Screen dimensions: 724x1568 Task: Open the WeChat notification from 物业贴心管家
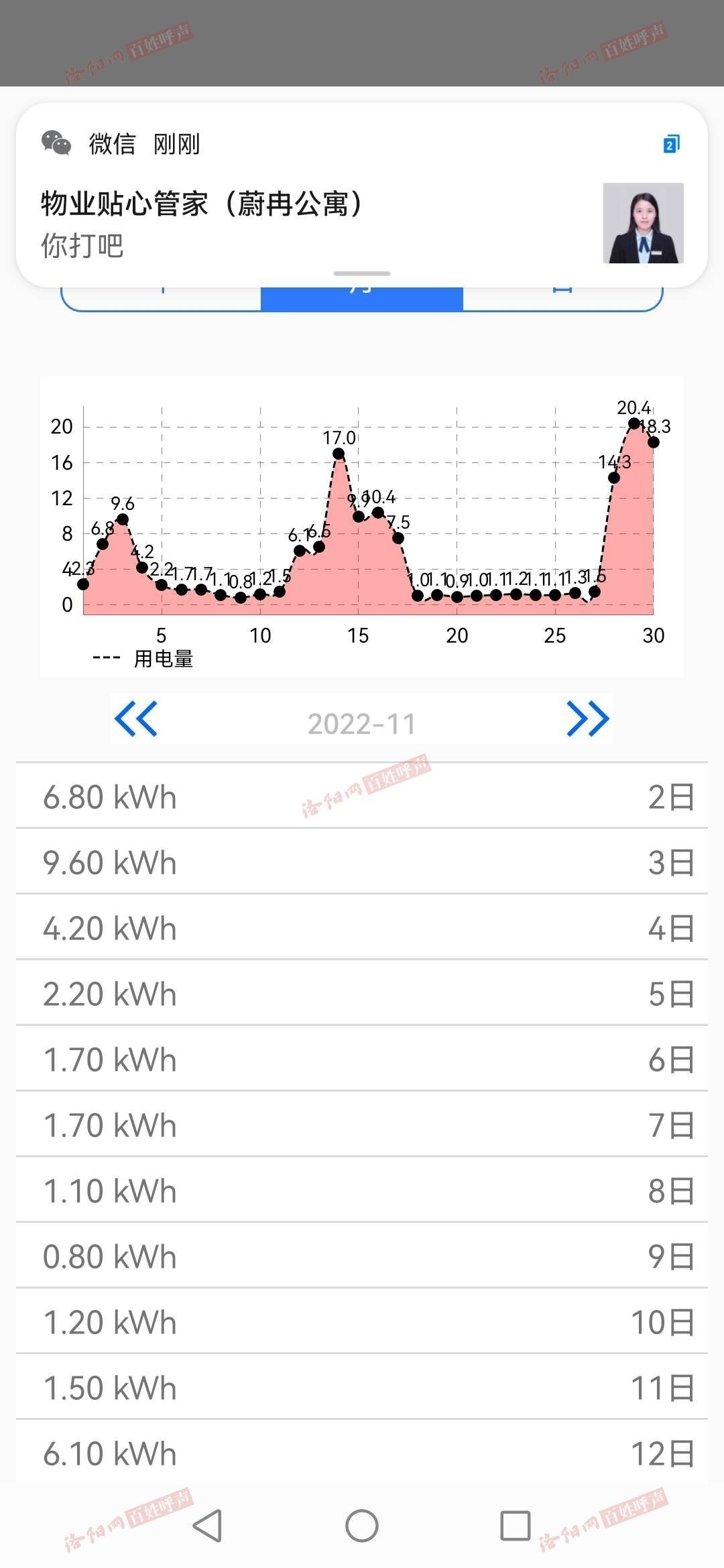pyautogui.click(x=362, y=195)
